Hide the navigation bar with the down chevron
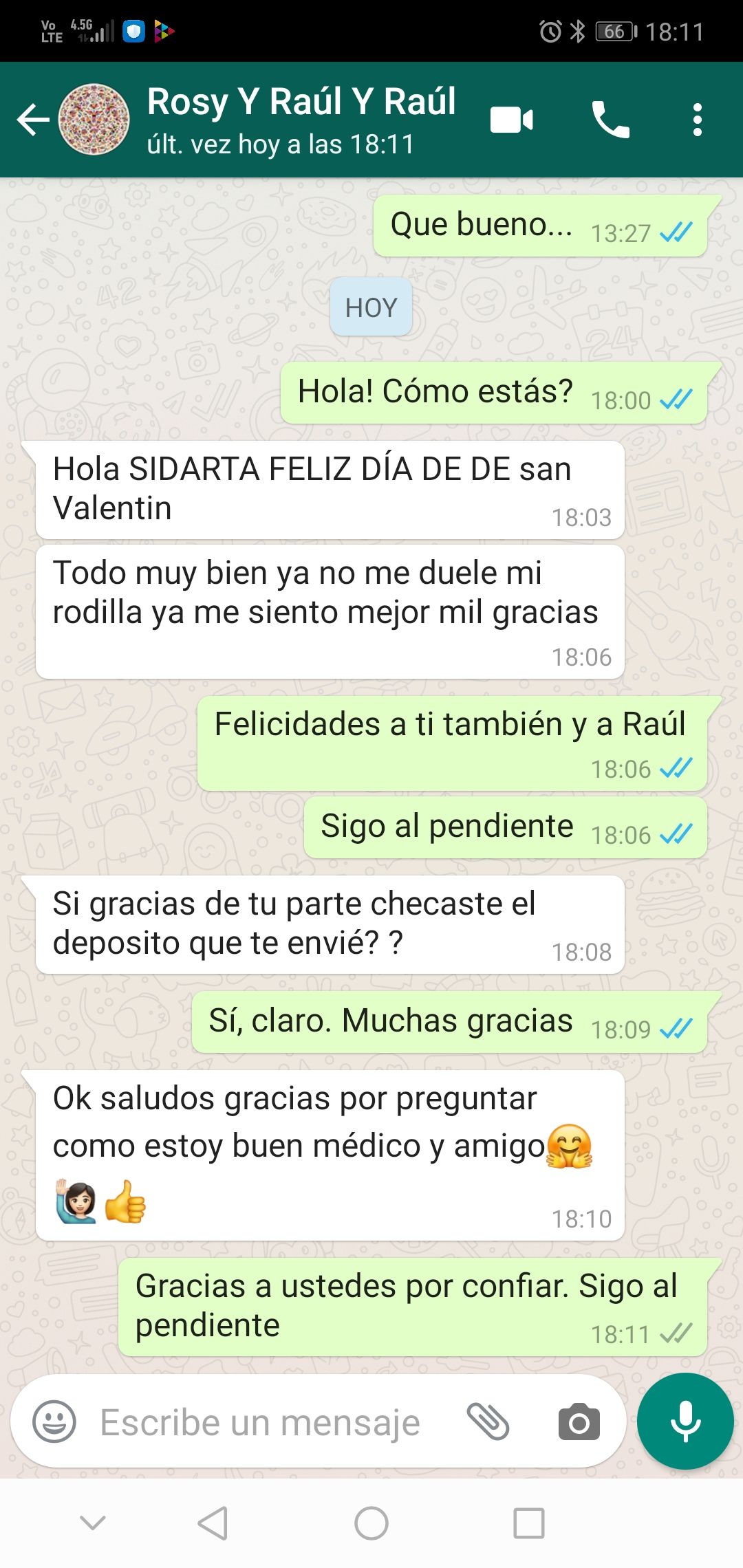743x1568 pixels. point(93,1523)
